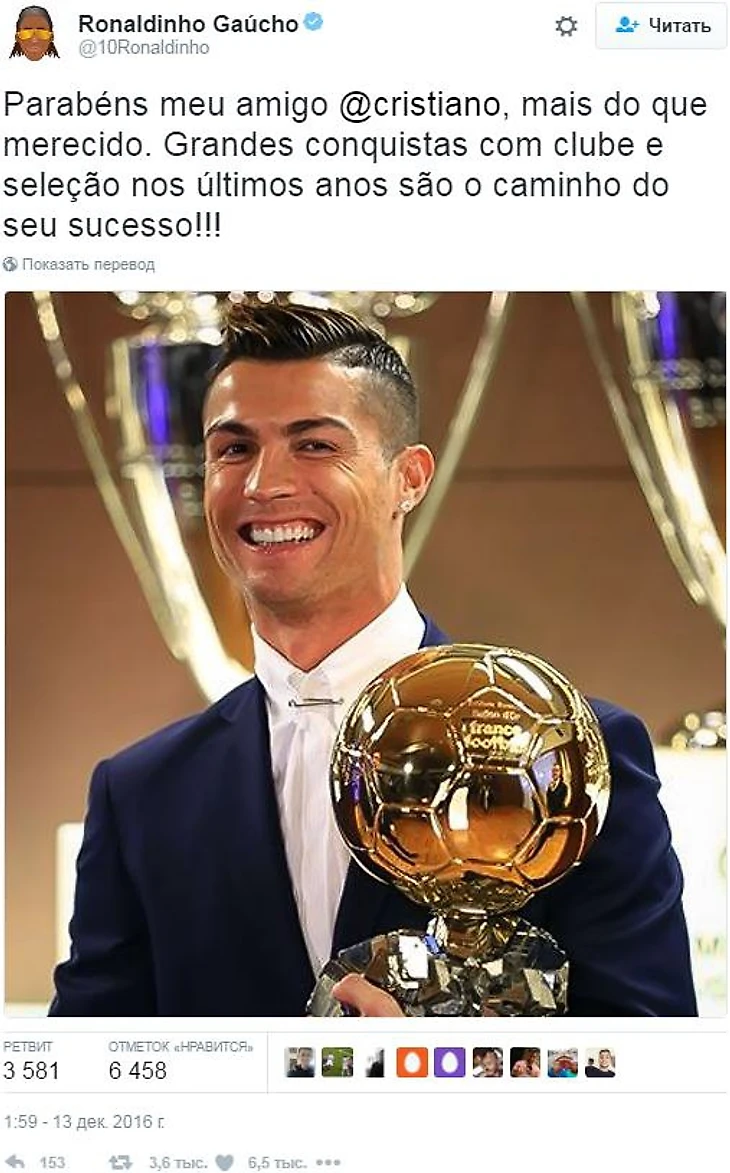Image resolution: width=730 pixels, height=1173 pixels.
Task: Open Ronaldinho Gaúcho's profile avatar
Action: coord(33,33)
